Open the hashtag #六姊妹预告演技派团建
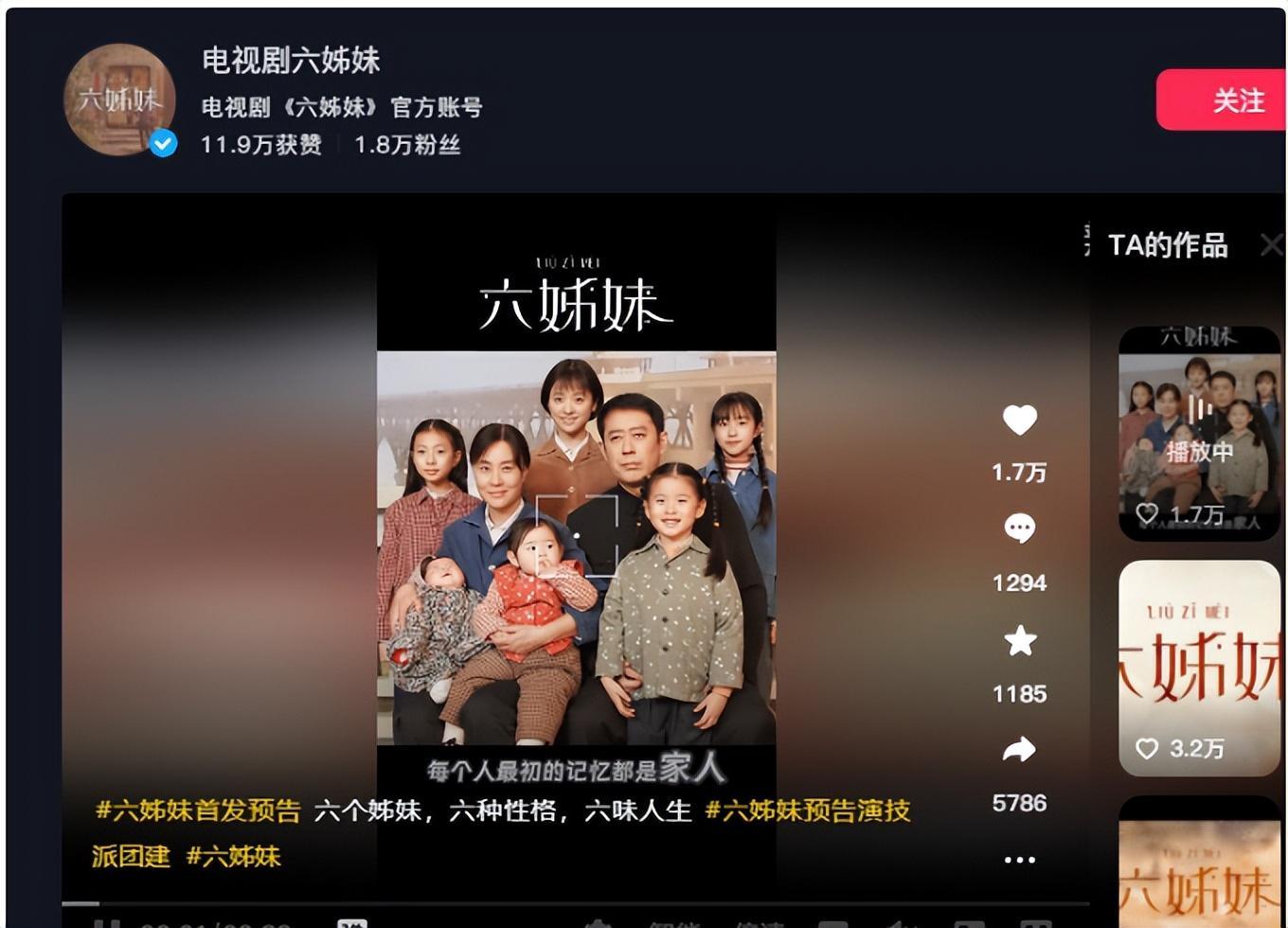 click(x=807, y=811)
